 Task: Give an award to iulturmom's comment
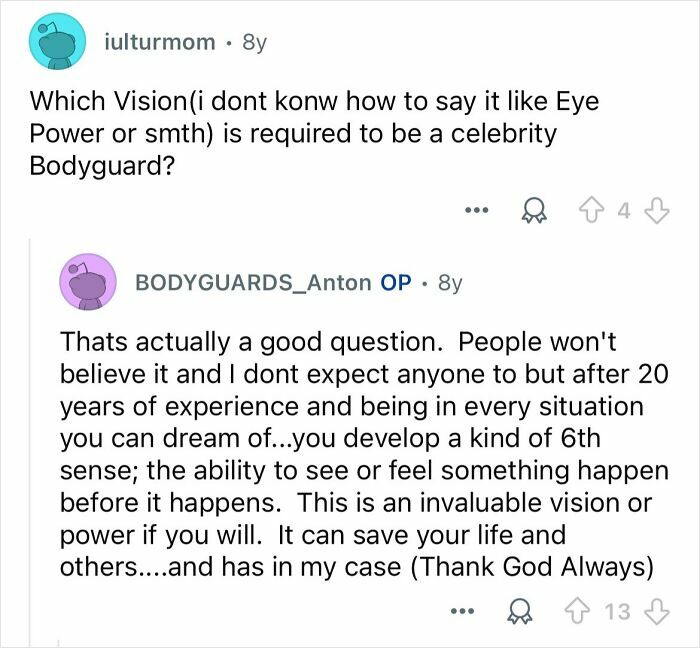tap(534, 211)
